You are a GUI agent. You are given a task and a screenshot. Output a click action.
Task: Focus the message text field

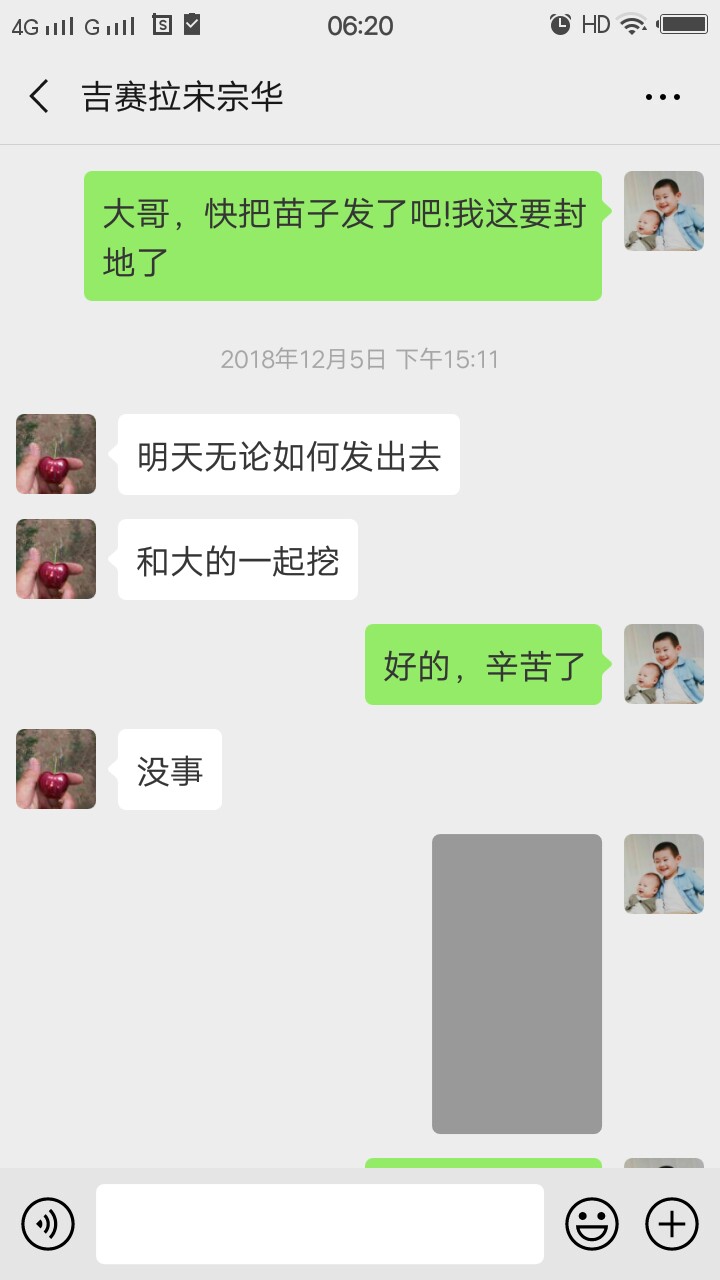click(x=320, y=1223)
